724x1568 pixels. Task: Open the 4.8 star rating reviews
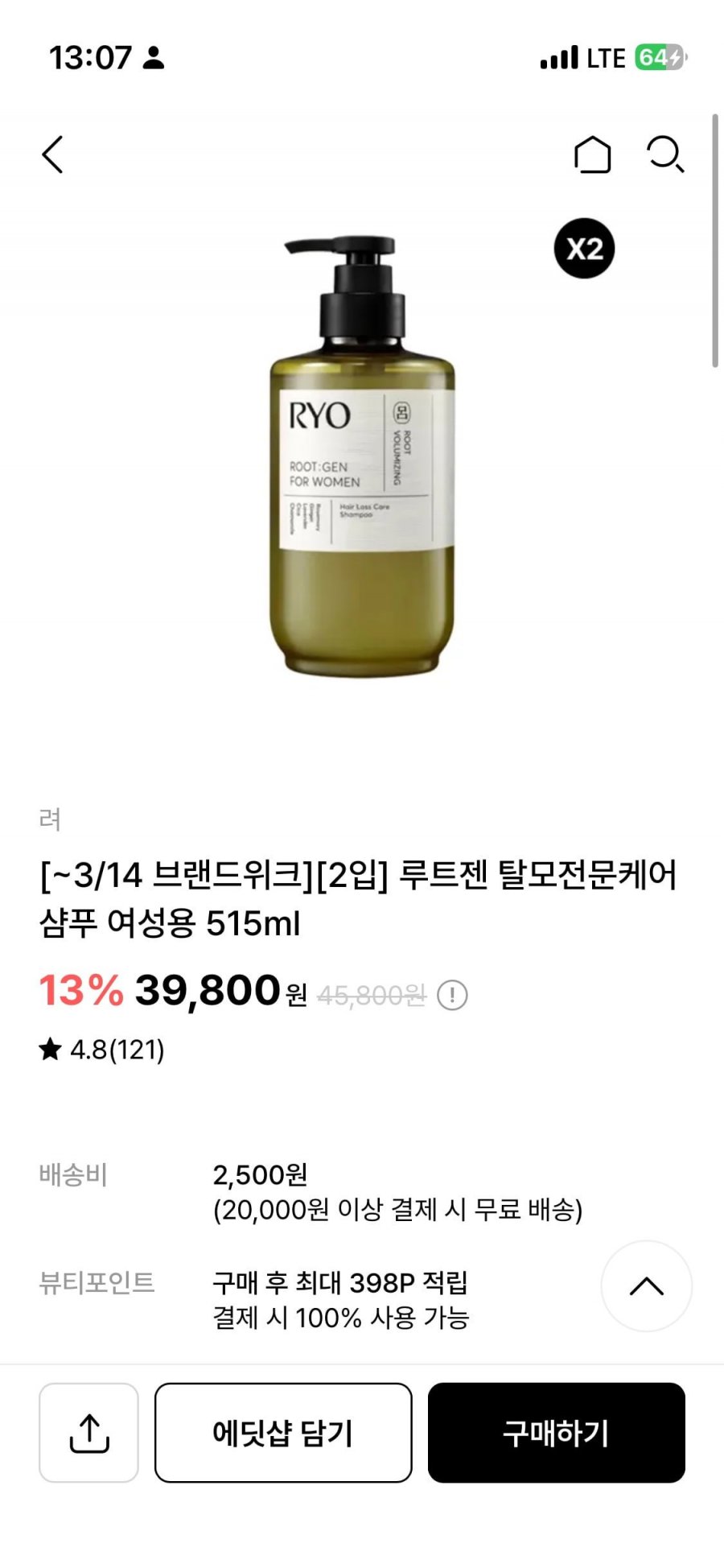(102, 1050)
